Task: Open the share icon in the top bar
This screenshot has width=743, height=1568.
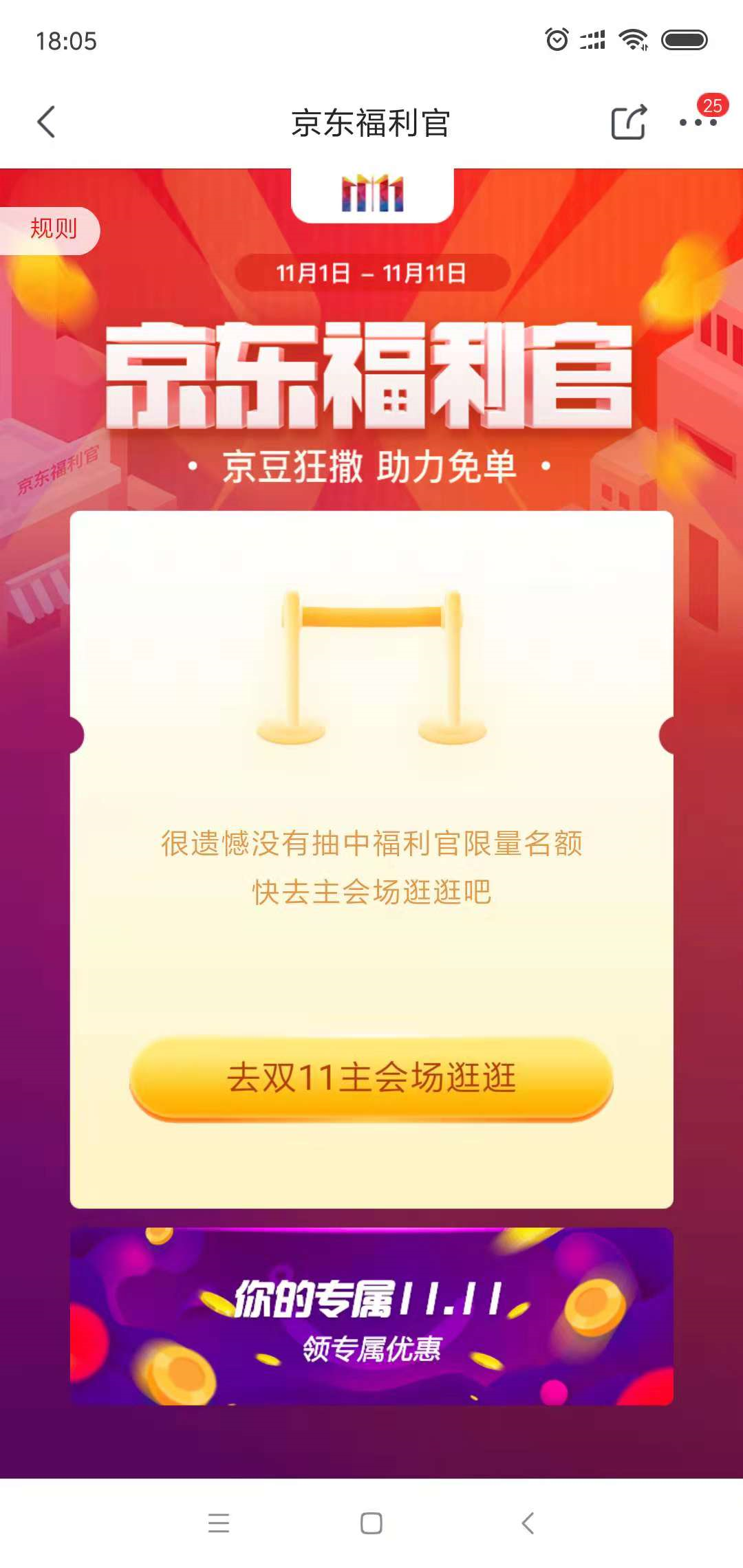Action: tap(627, 121)
